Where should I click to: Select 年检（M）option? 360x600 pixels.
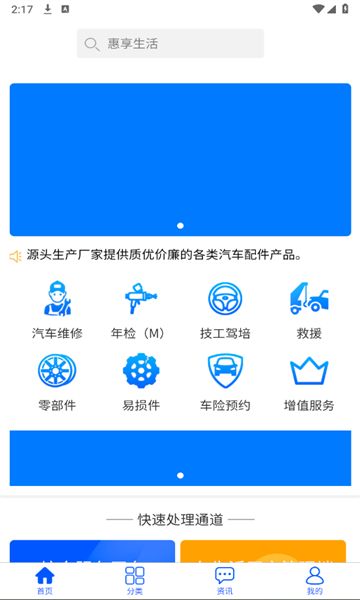pos(141,310)
